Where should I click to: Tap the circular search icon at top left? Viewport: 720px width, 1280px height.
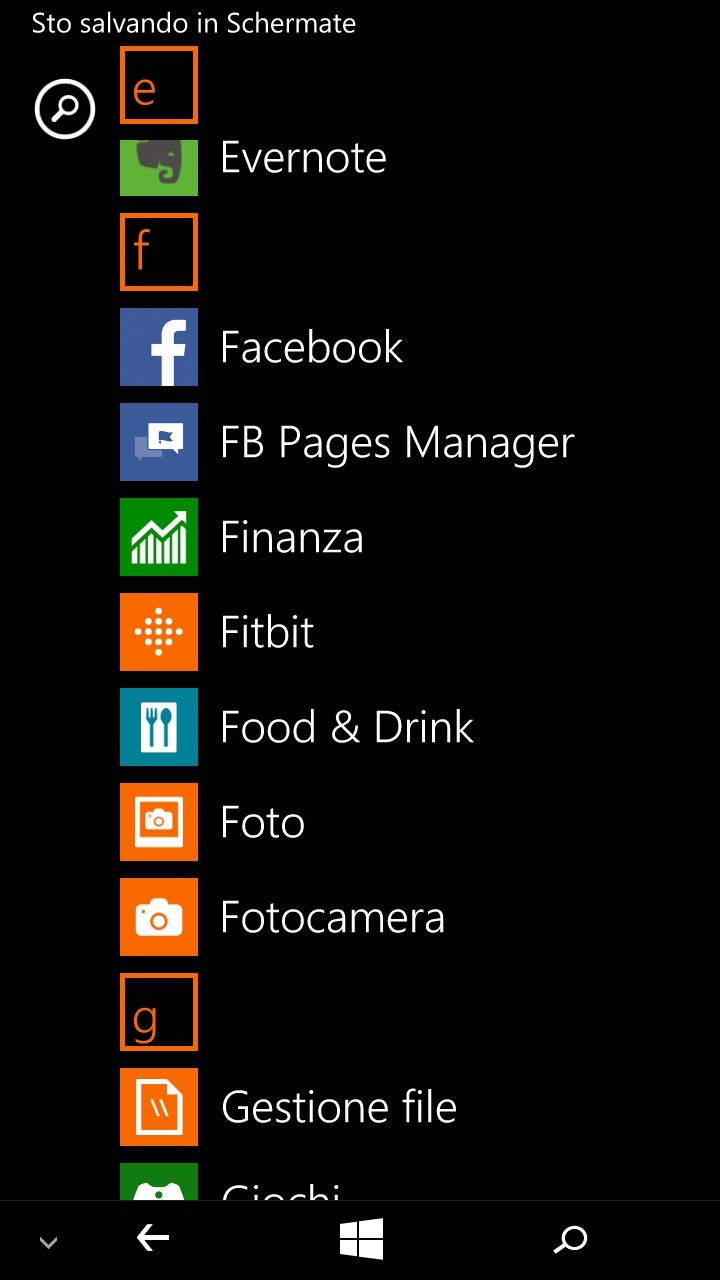pos(65,109)
